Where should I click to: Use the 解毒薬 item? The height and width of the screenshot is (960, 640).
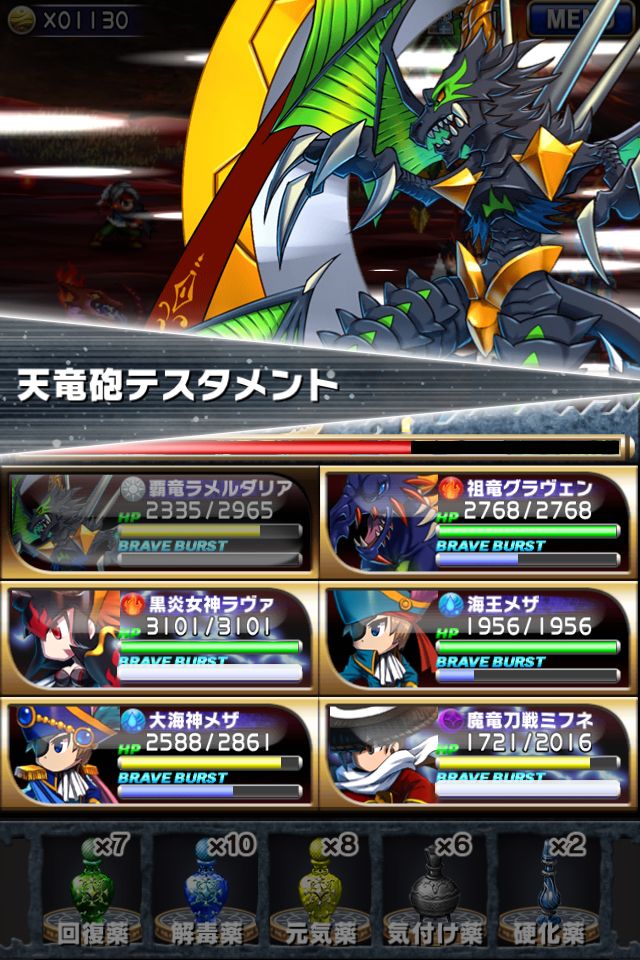point(206,890)
